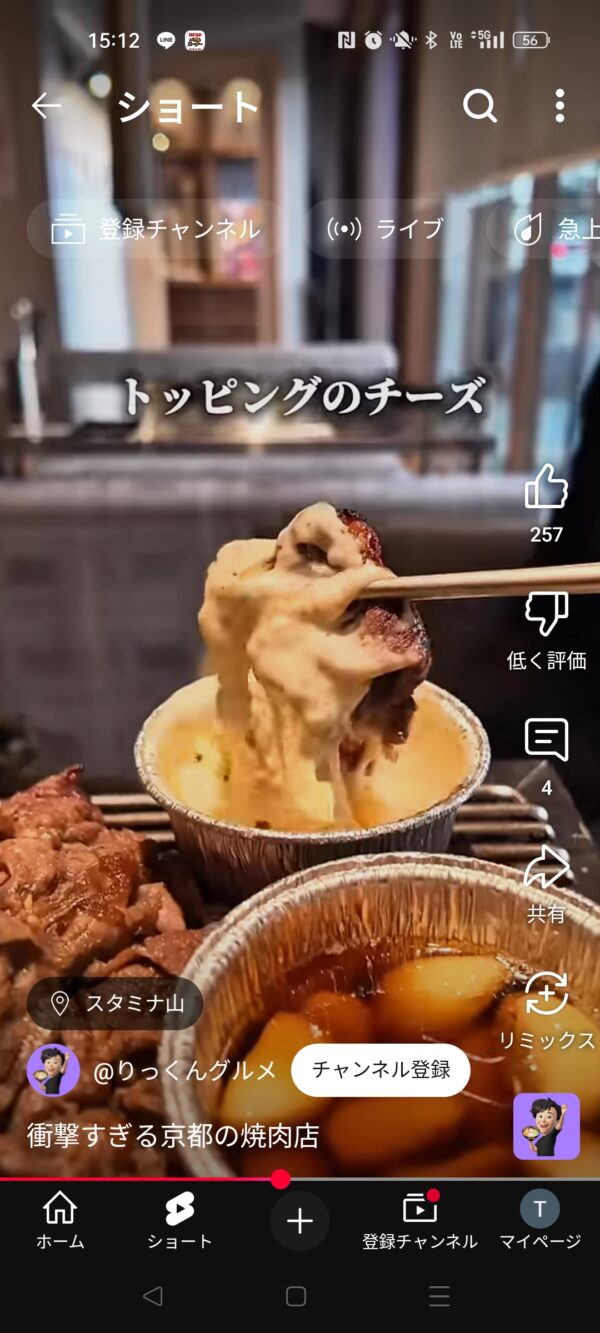Switch to the ホーム tab
This screenshot has height=1333, width=600.
[60, 1221]
